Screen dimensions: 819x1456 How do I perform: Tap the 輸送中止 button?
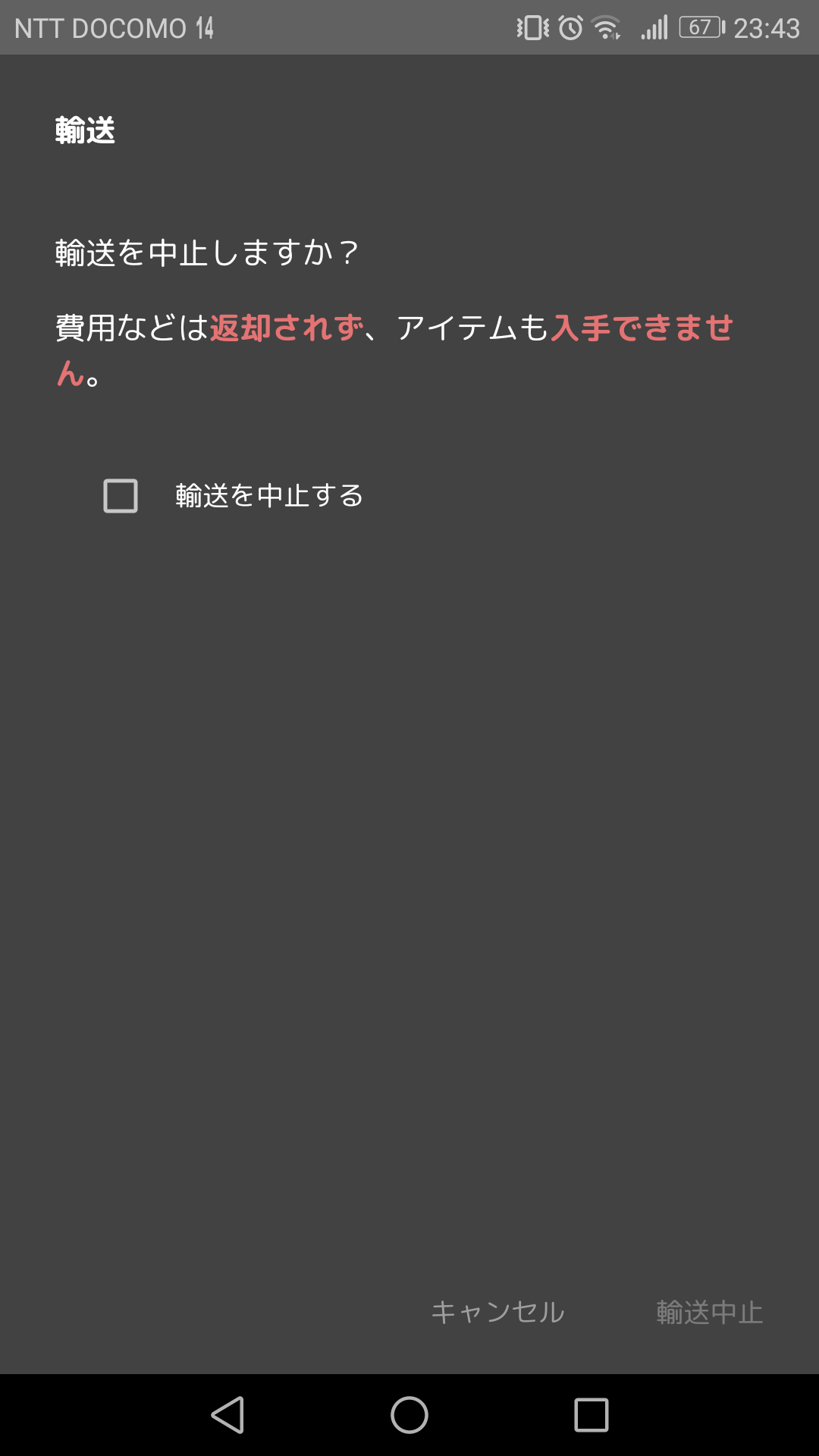point(710,1312)
